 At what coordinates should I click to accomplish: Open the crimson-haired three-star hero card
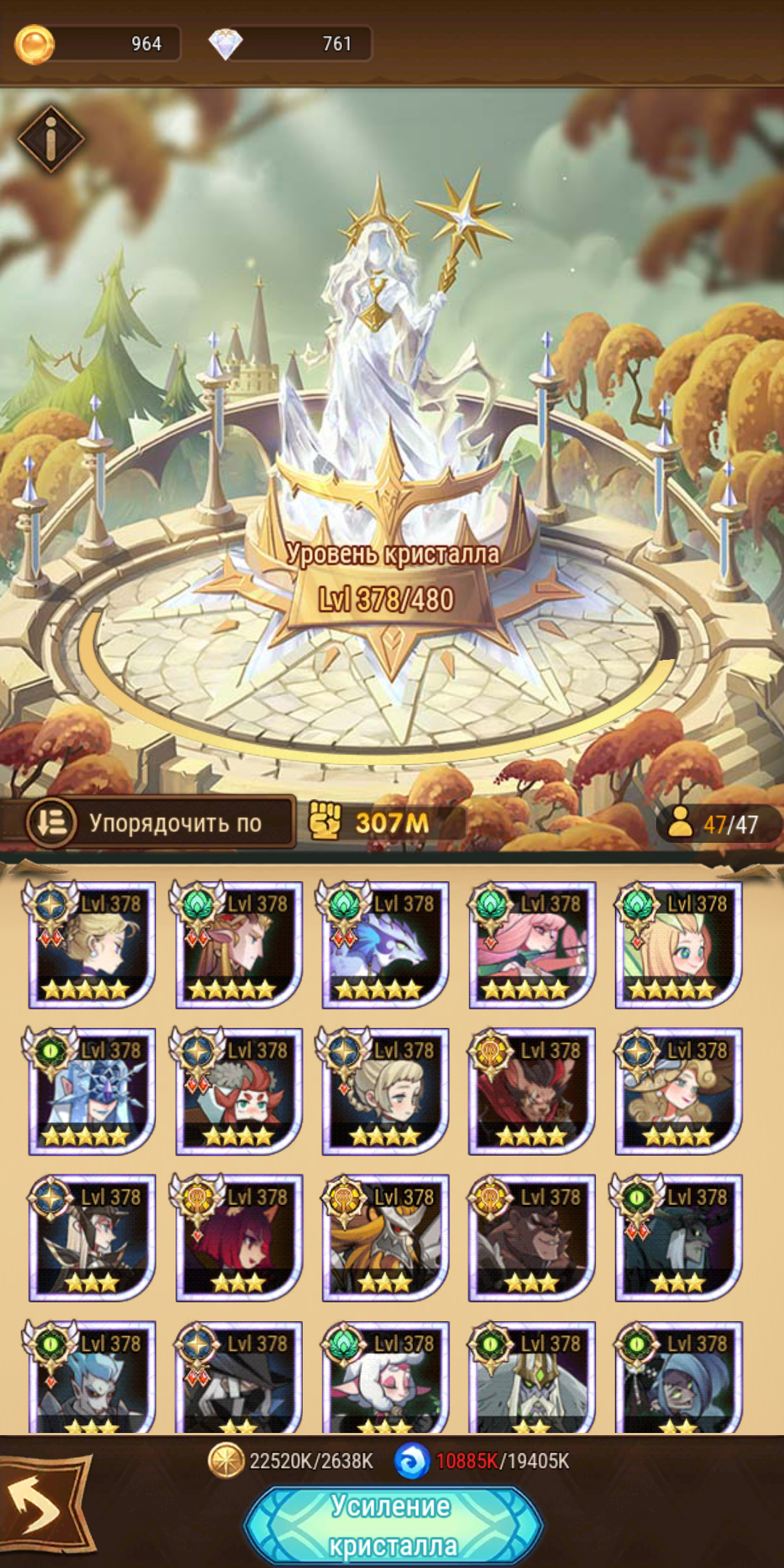[x=239, y=1238]
